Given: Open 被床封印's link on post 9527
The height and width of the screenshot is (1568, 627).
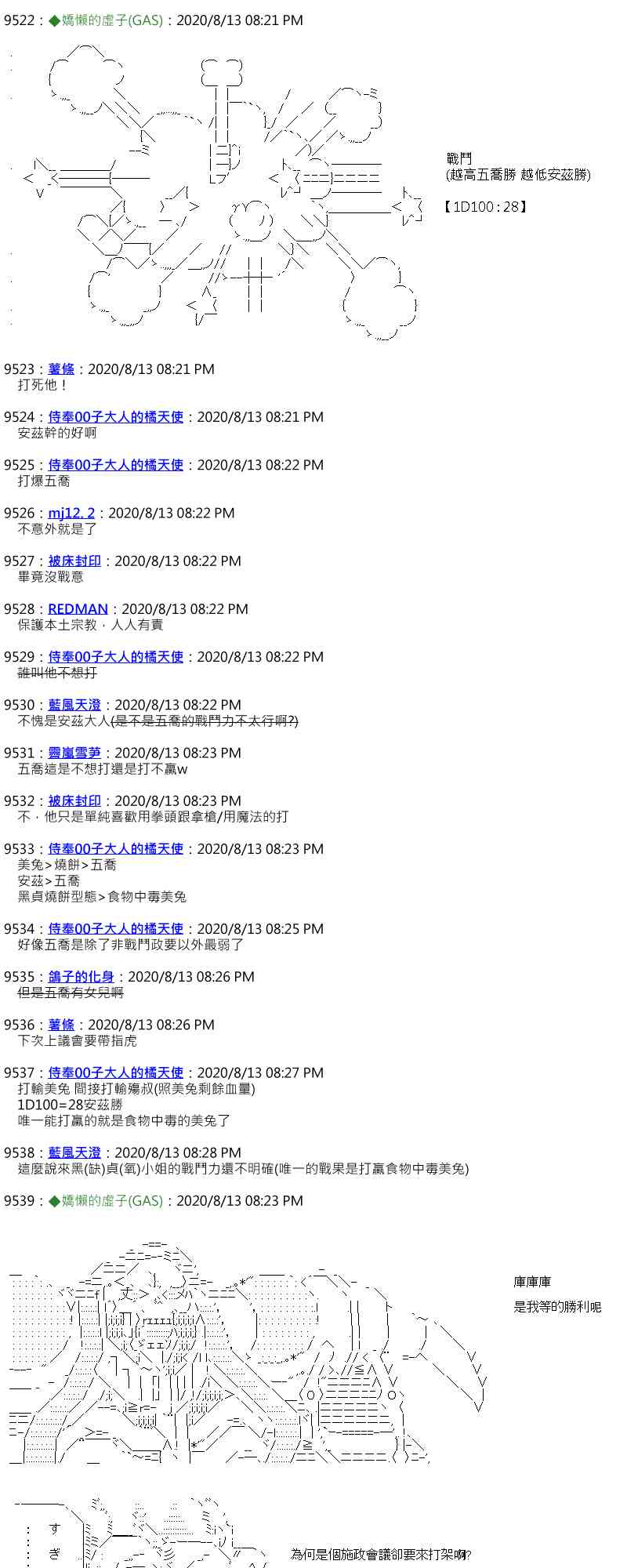Looking at the screenshot, I should (x=74, y=561).
